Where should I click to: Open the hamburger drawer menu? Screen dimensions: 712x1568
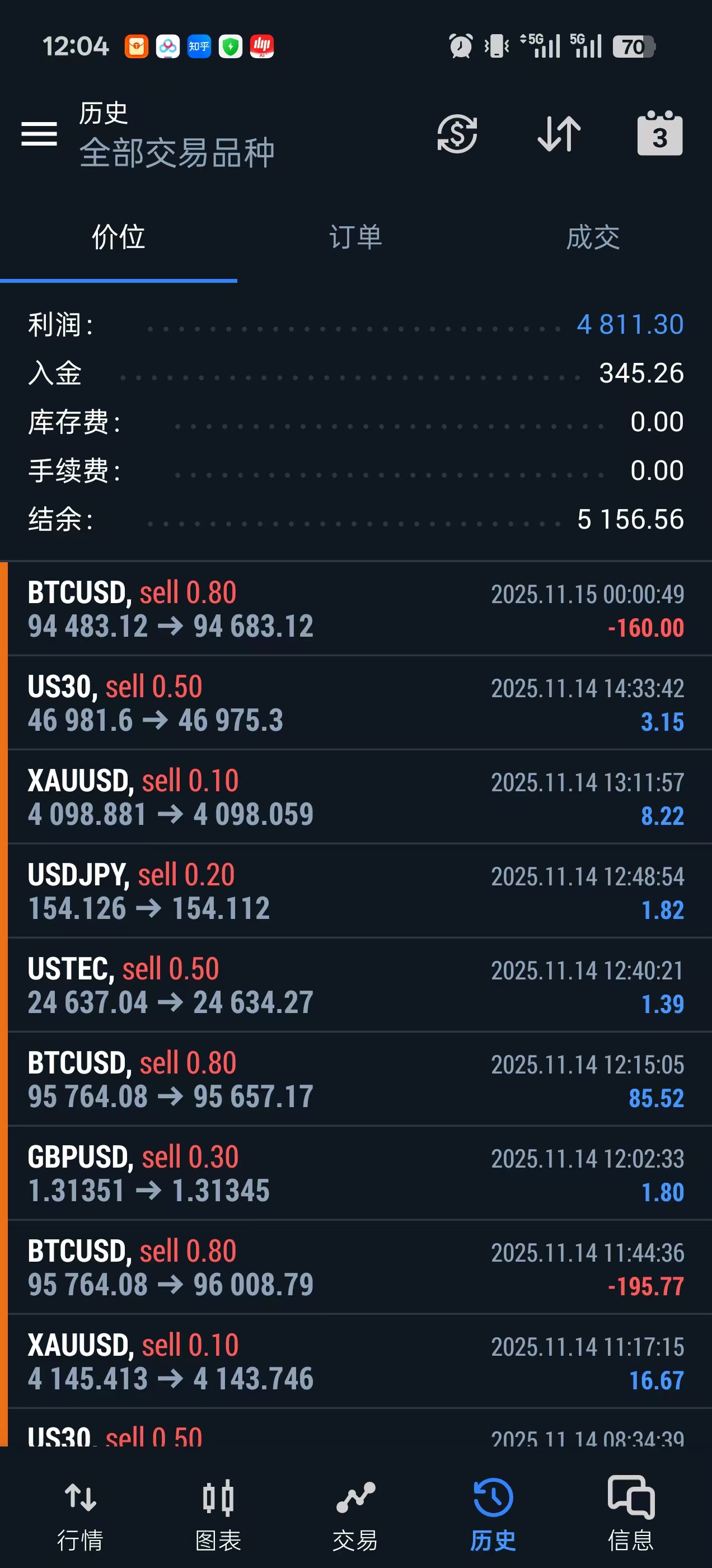click(x=39, y=133)
